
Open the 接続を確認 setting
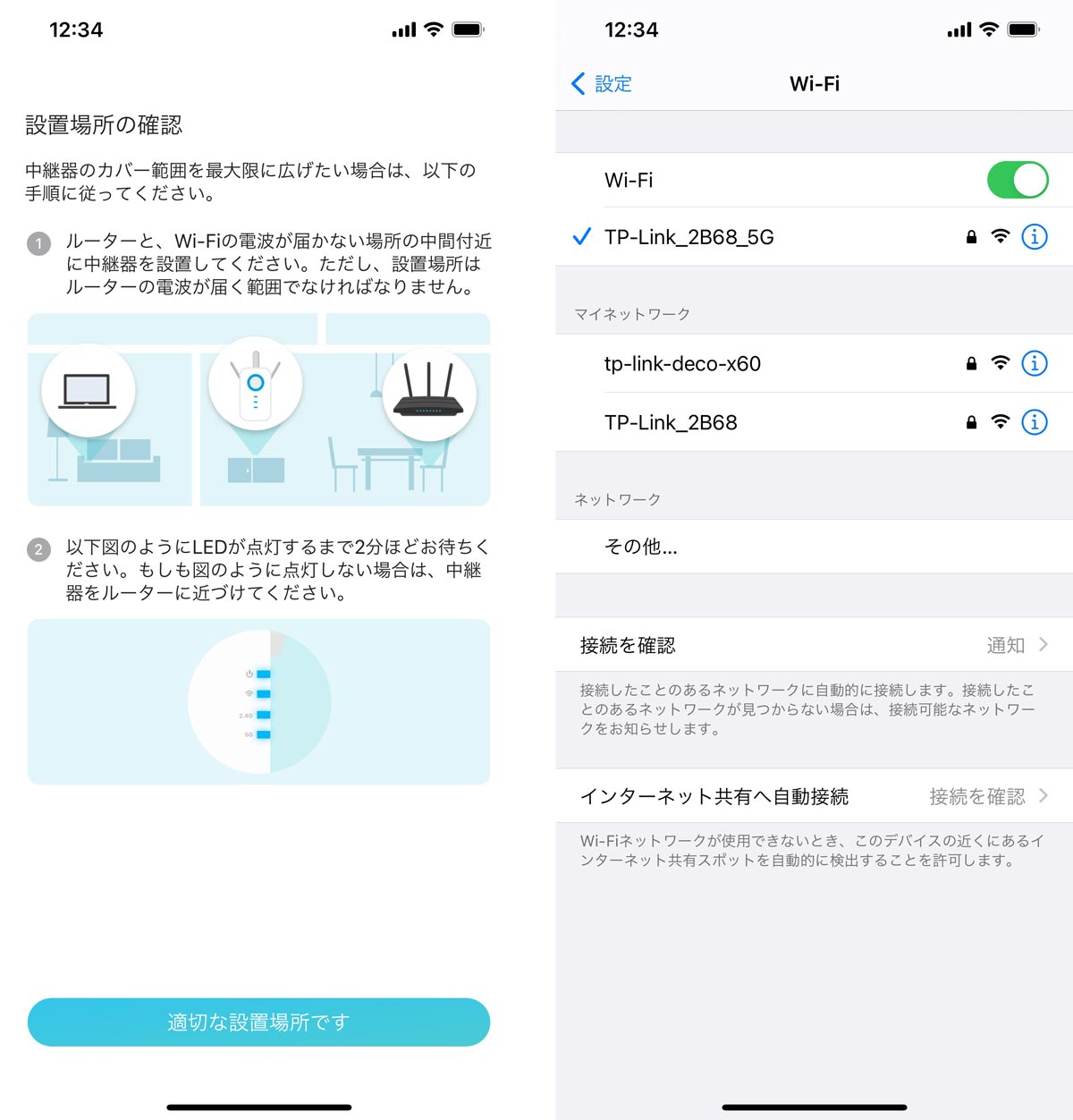point(814,645)
